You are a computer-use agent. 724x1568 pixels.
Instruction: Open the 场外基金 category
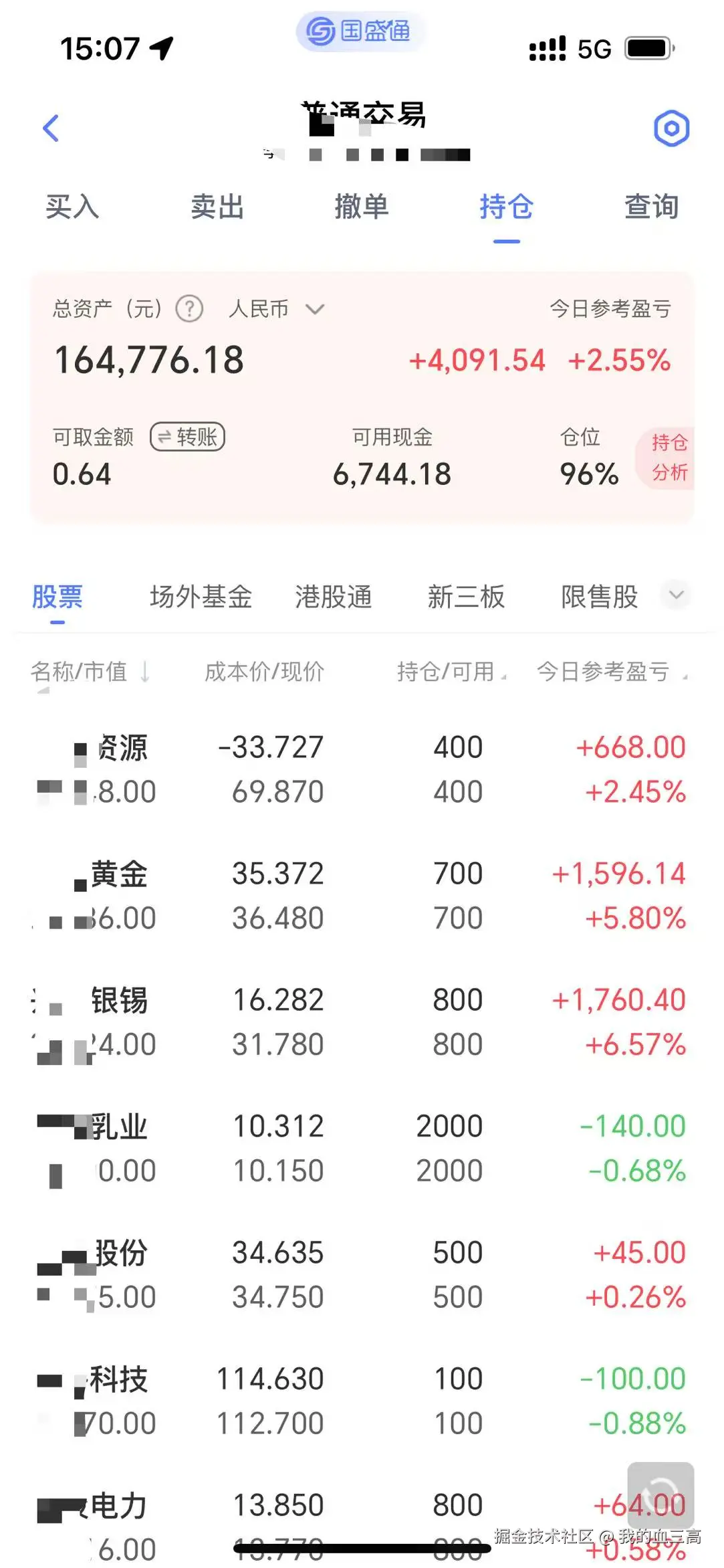201,597
